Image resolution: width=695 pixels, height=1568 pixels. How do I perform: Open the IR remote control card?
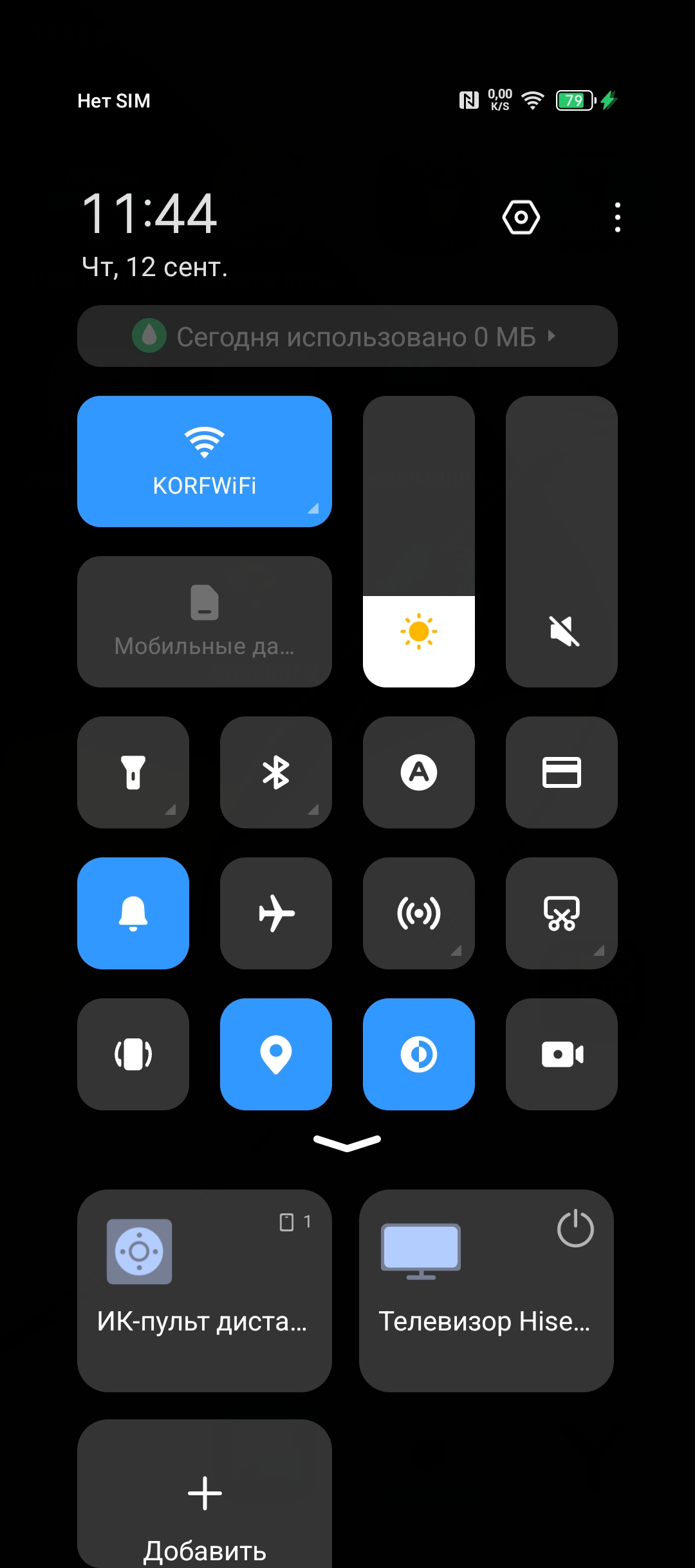tap(204, 1290)
